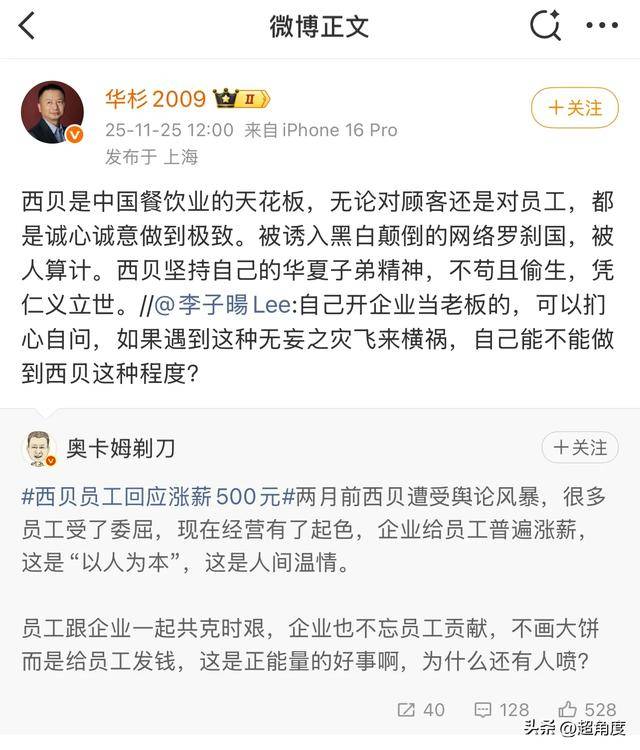This screenshot has width=640, height=750.
Task: Open comments on the quoted post (128)
Action: click(x=501, y=709)
